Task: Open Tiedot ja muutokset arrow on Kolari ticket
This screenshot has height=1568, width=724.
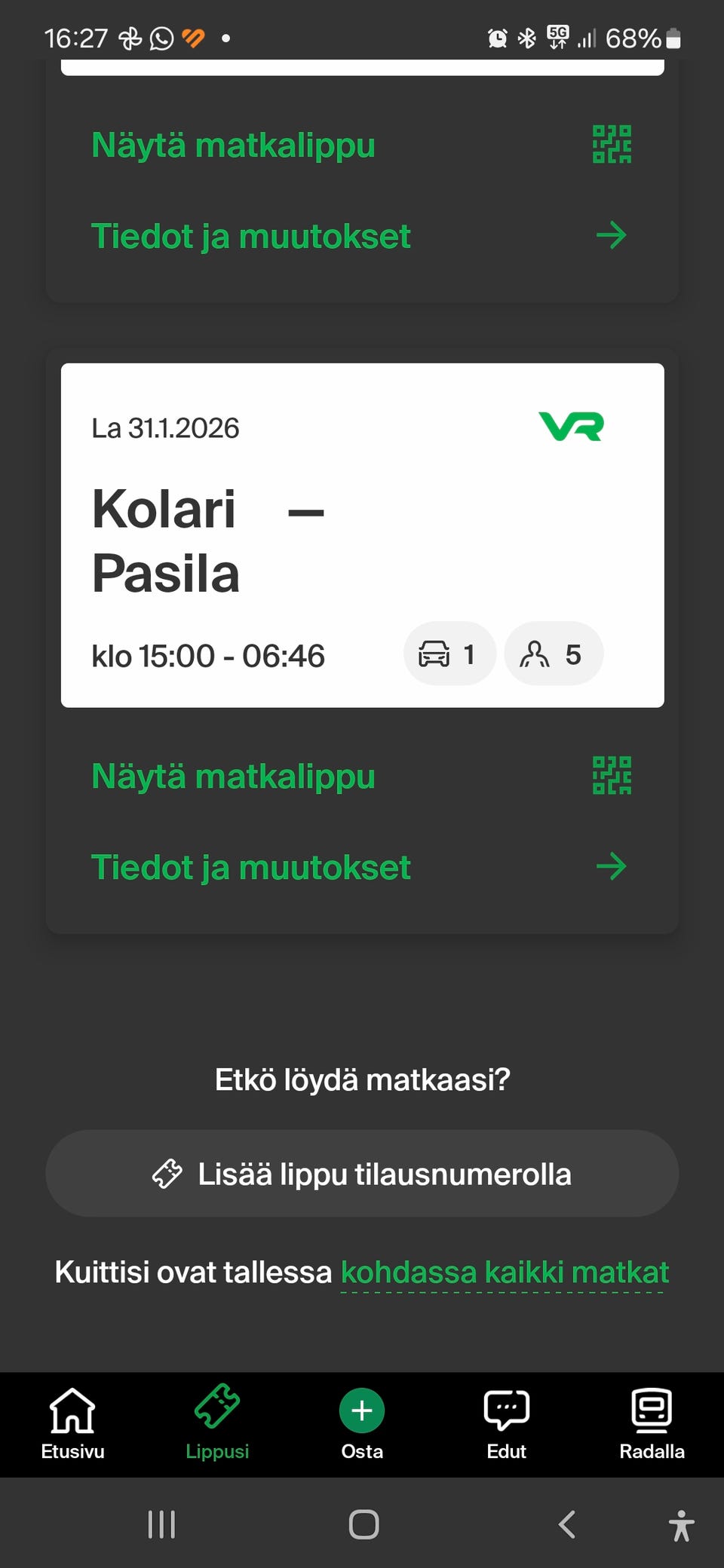Action: (613, 867)
